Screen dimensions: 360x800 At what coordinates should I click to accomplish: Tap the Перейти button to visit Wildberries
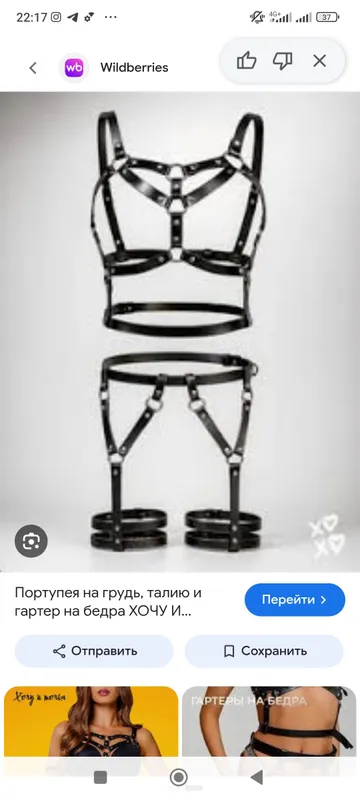click(295, 599)
